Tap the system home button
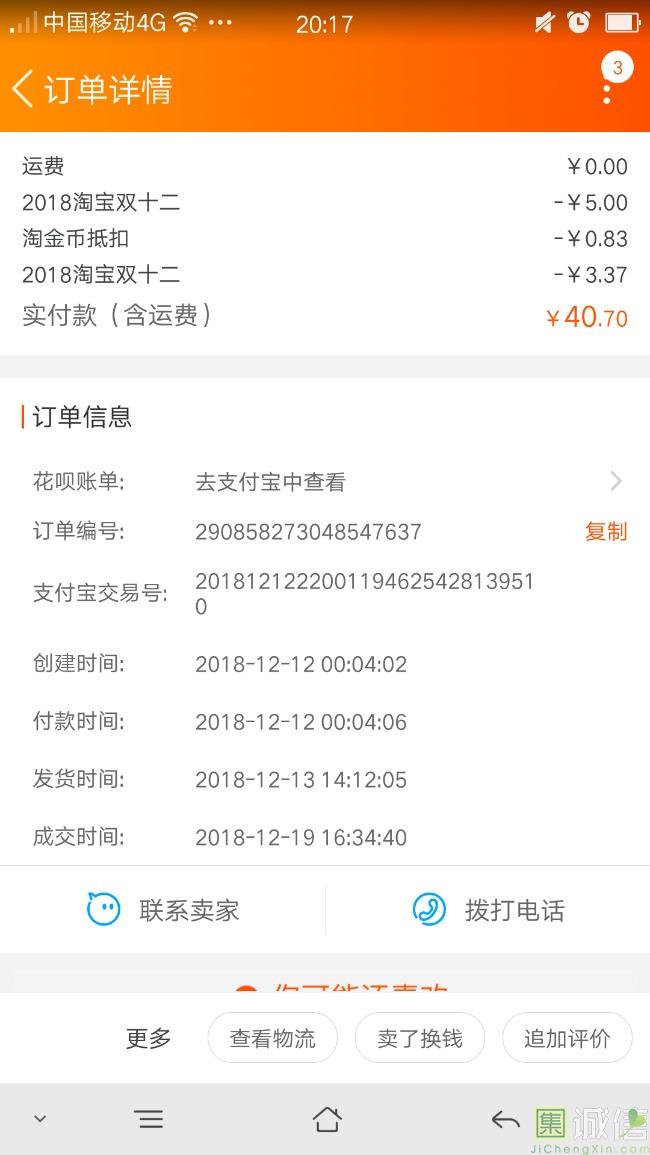650x1155 pixels. [x=327, y=1120]
